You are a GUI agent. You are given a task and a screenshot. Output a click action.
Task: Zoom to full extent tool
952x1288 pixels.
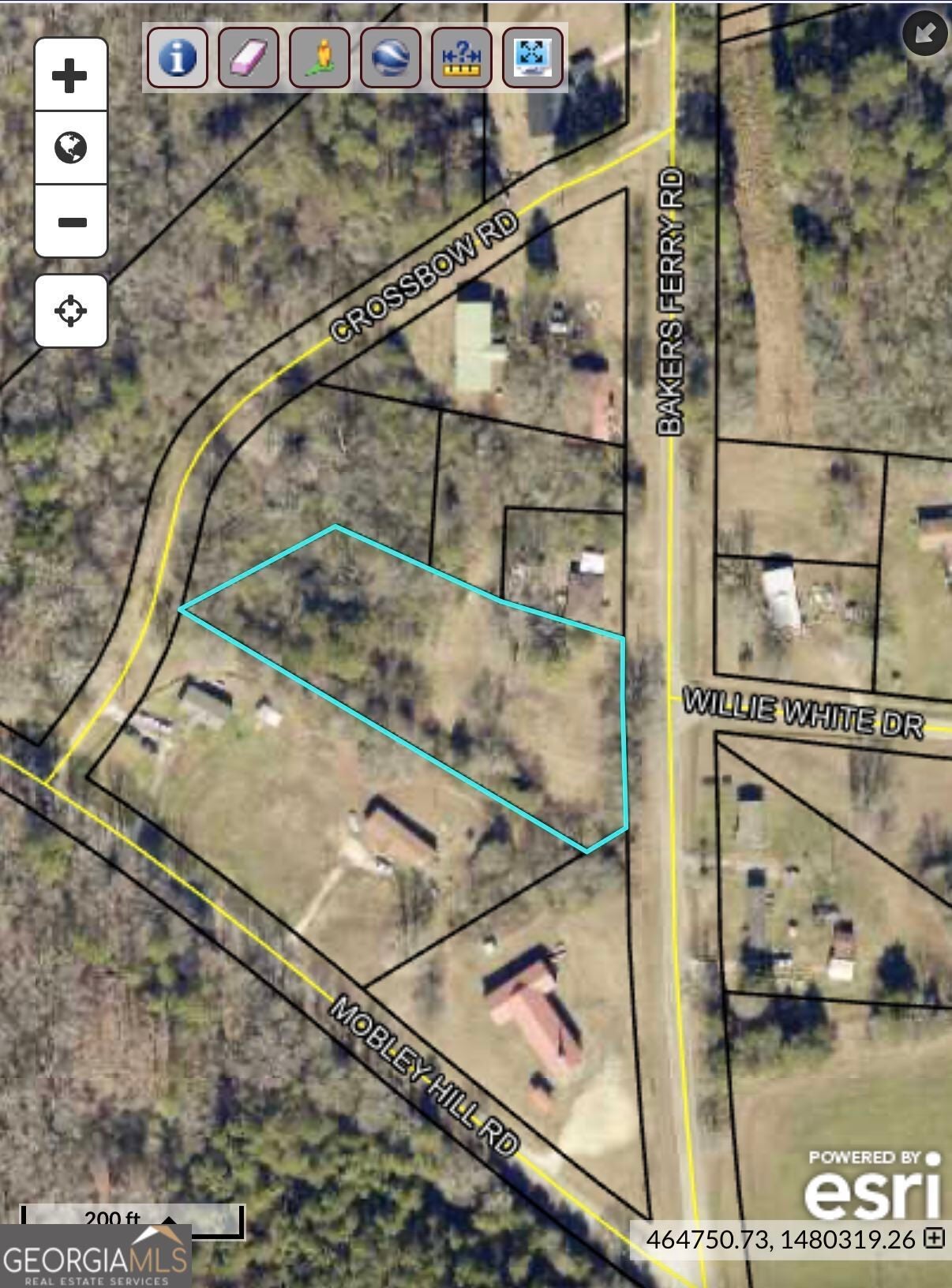533,58
